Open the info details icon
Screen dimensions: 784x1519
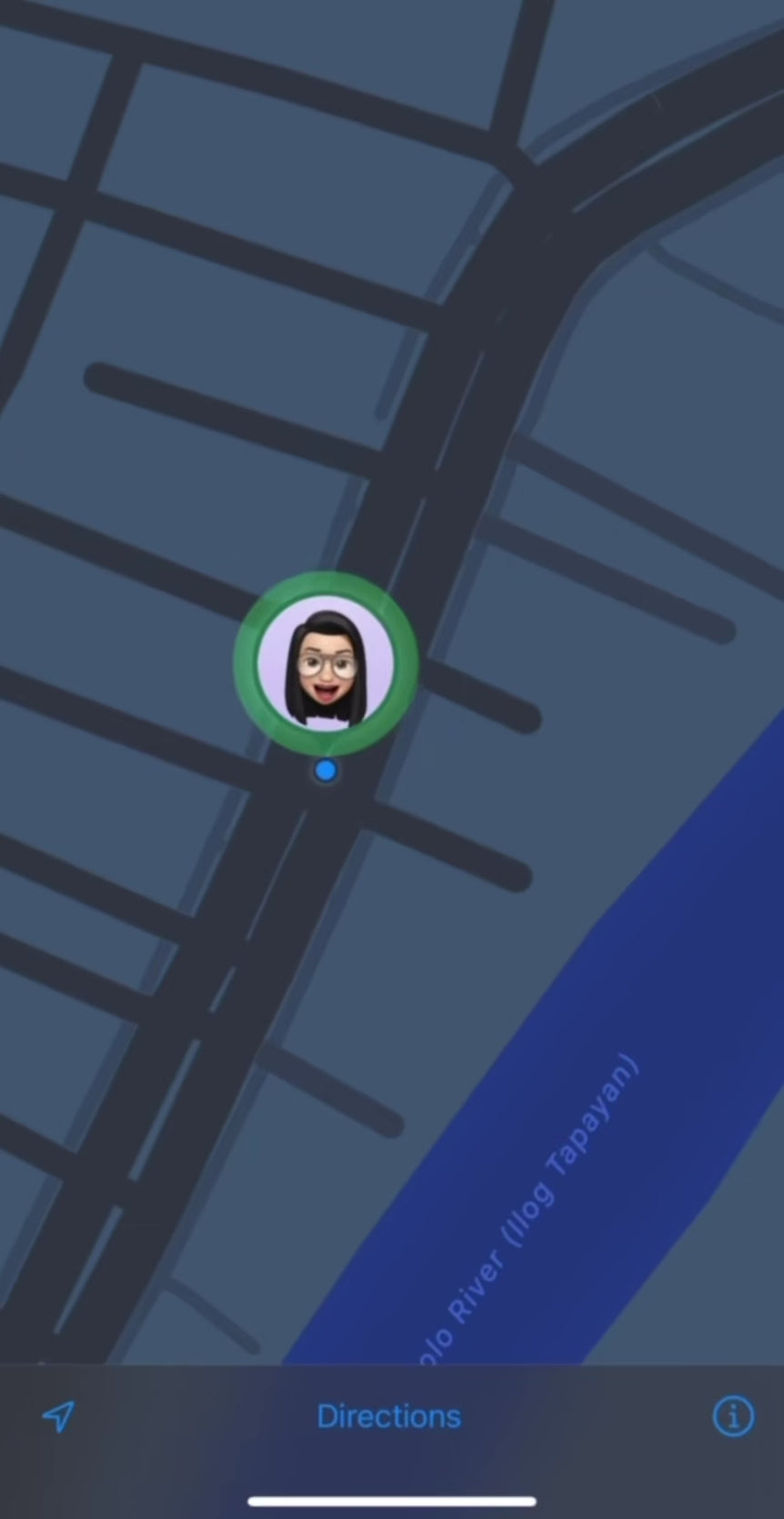click(732, 1416)
